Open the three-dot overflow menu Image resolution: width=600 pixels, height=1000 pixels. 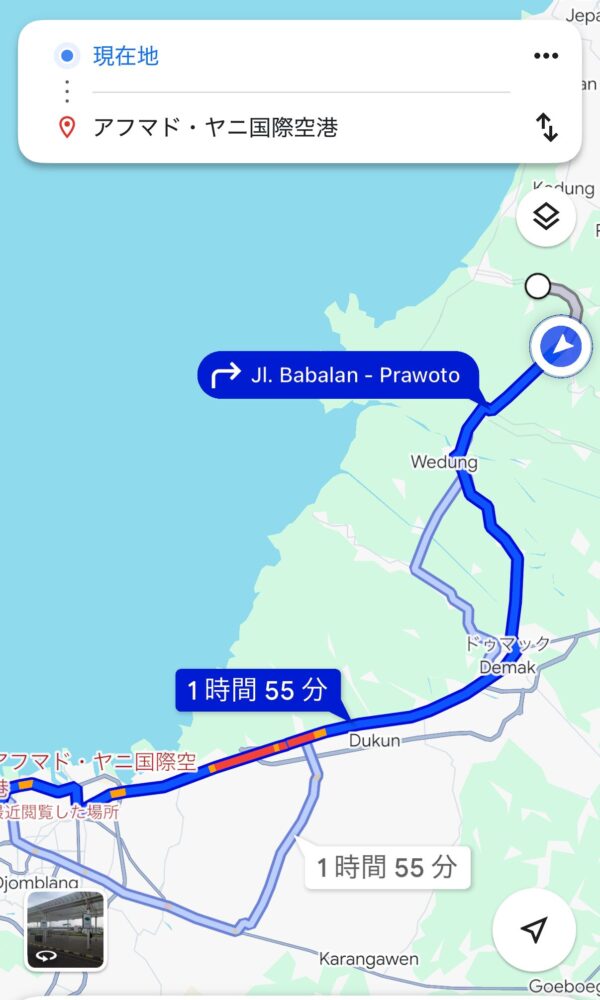click(x=545, y=56)
